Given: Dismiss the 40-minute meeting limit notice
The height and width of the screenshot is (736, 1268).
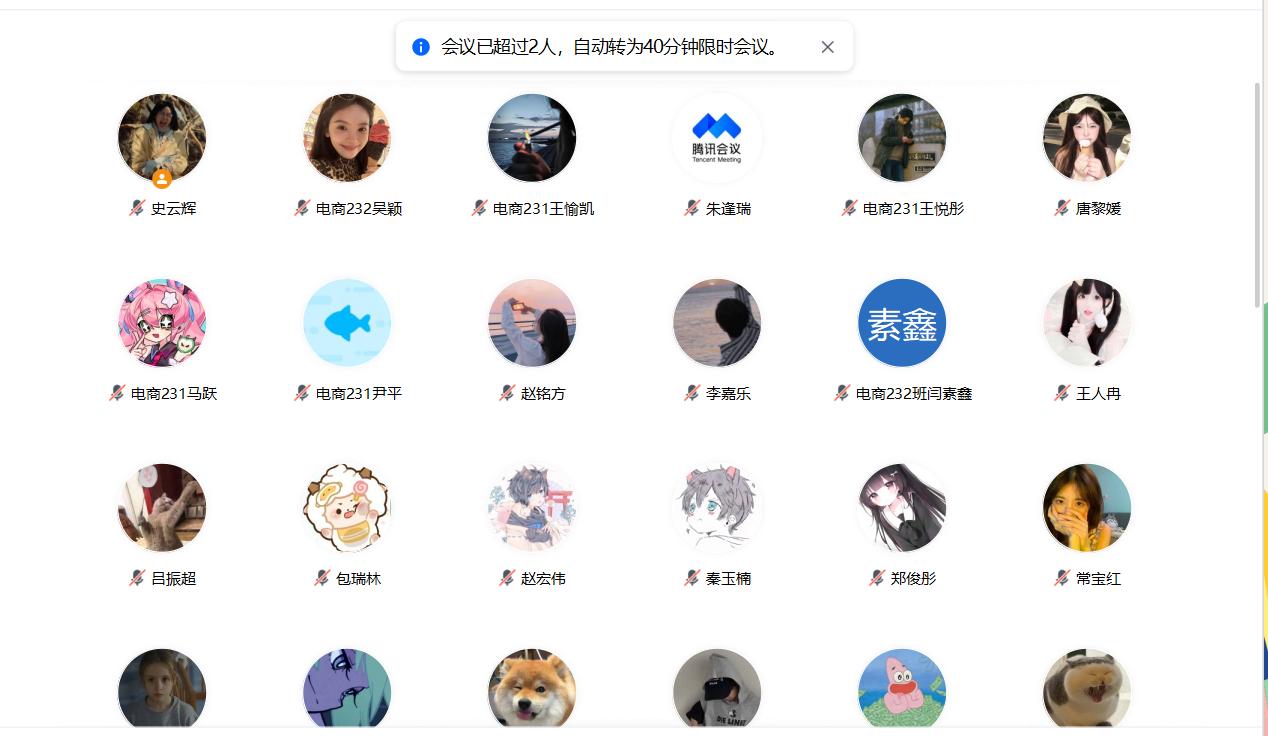Looking at the screenshot, I should point(827,47).
